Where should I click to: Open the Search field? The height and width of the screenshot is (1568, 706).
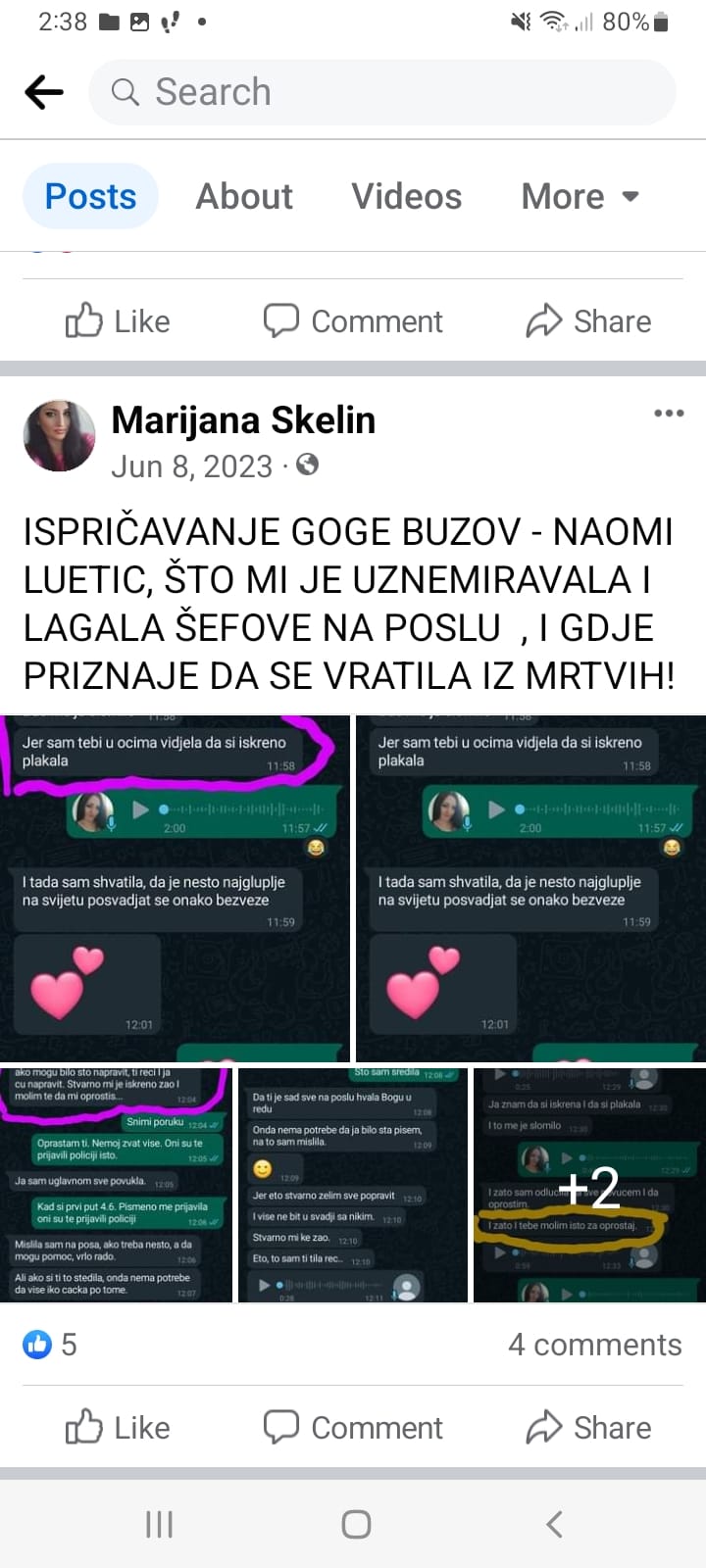(382, 93)
